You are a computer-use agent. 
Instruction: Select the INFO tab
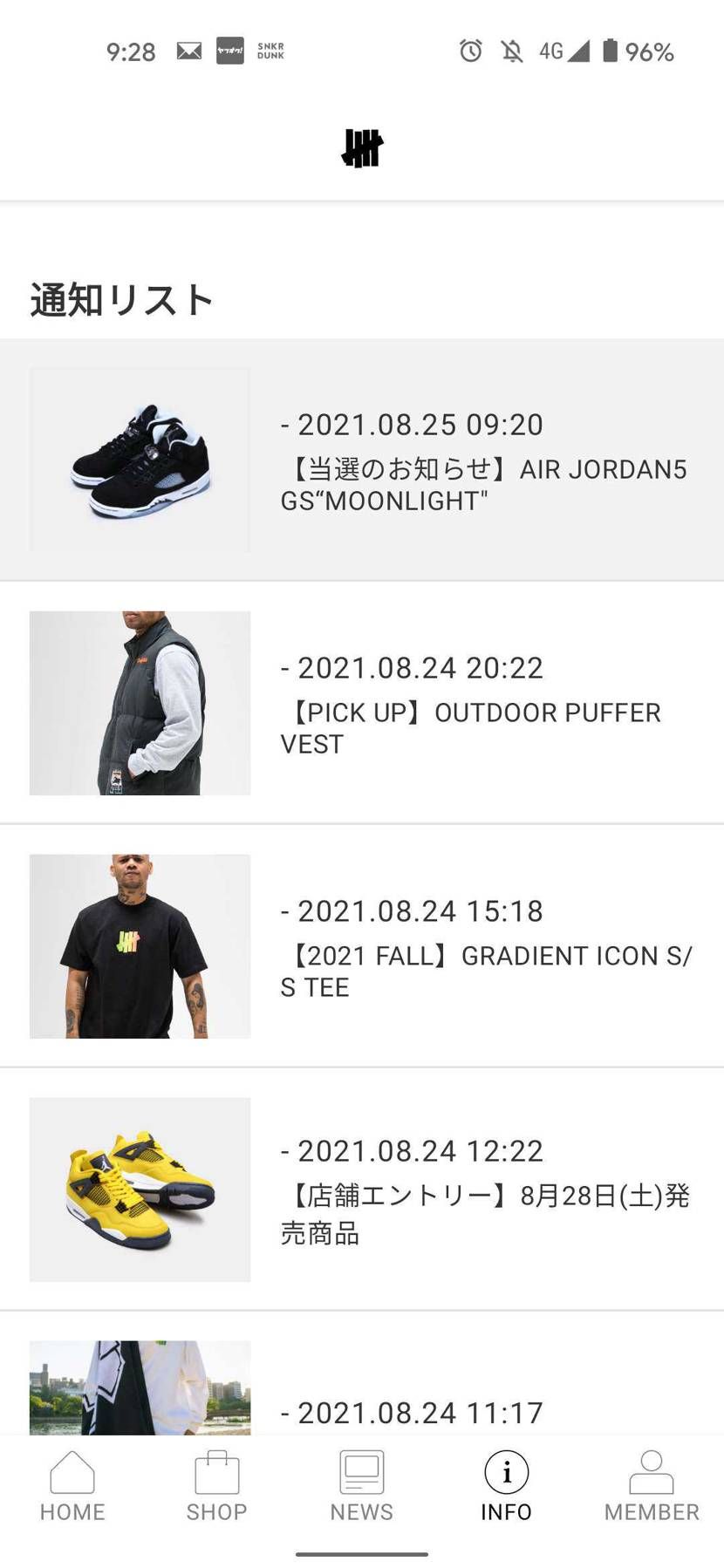(x=507, y=1488)
